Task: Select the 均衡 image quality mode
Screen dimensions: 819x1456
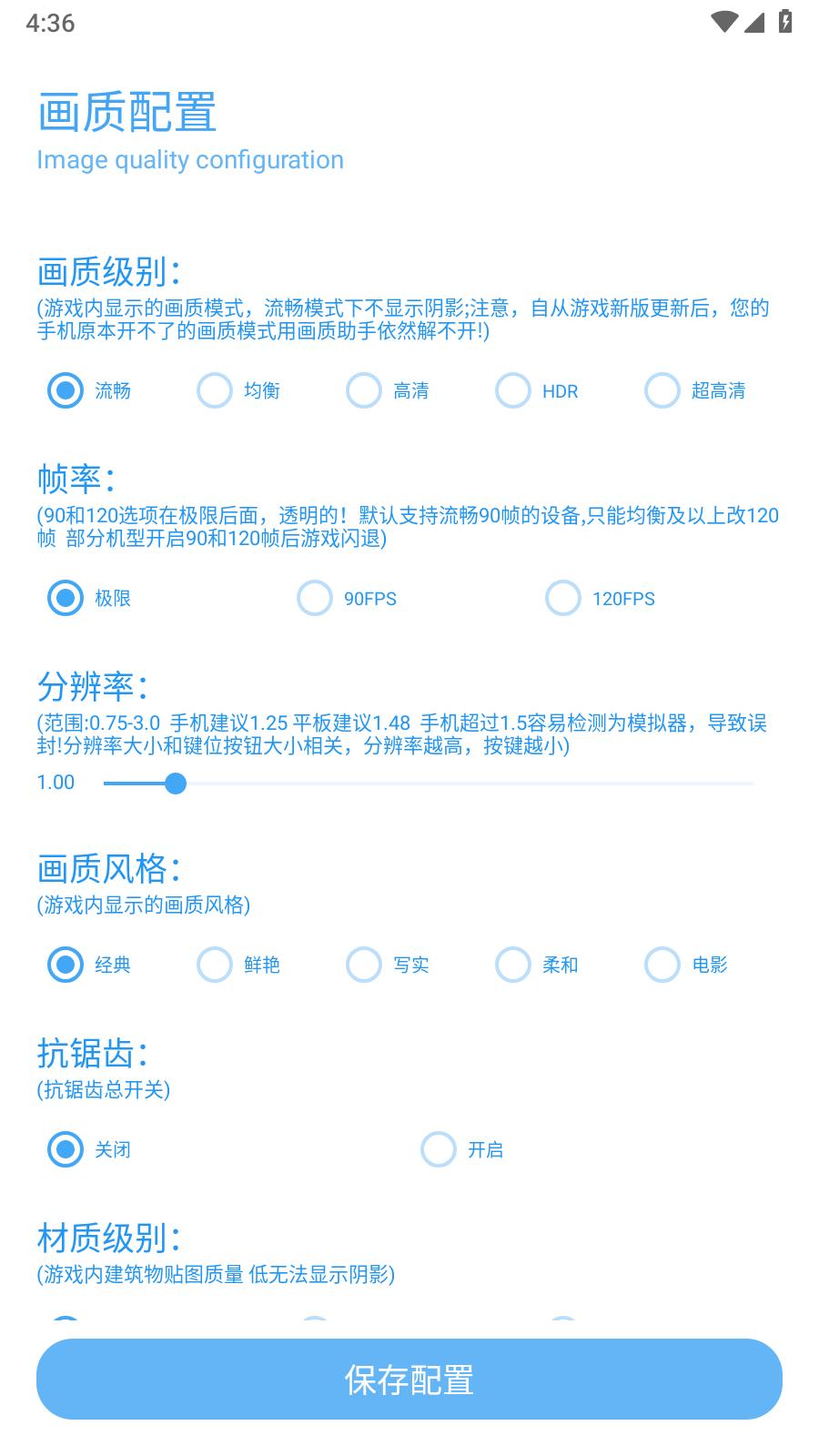Action: click(x=215, y=391)
